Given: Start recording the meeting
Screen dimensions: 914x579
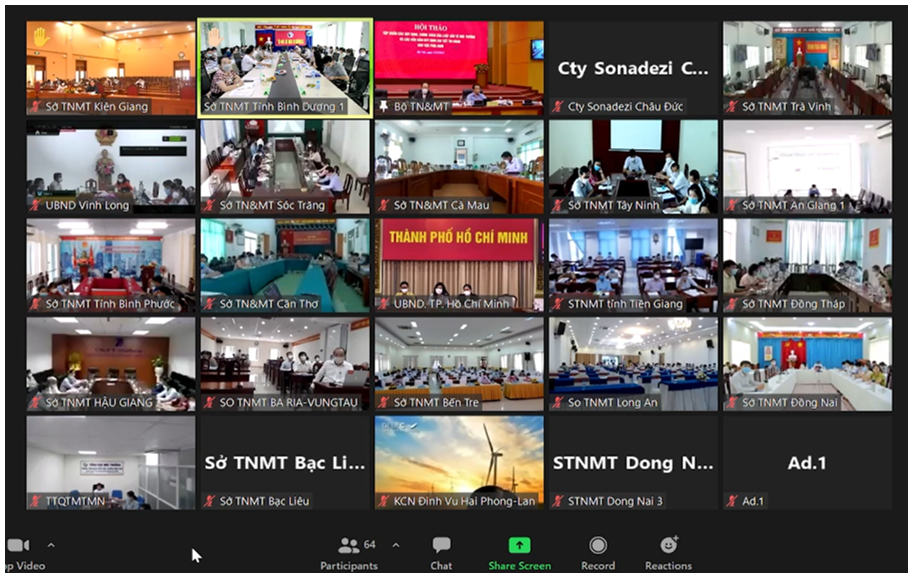Looking at the screenshot, I should coord(598,552).
